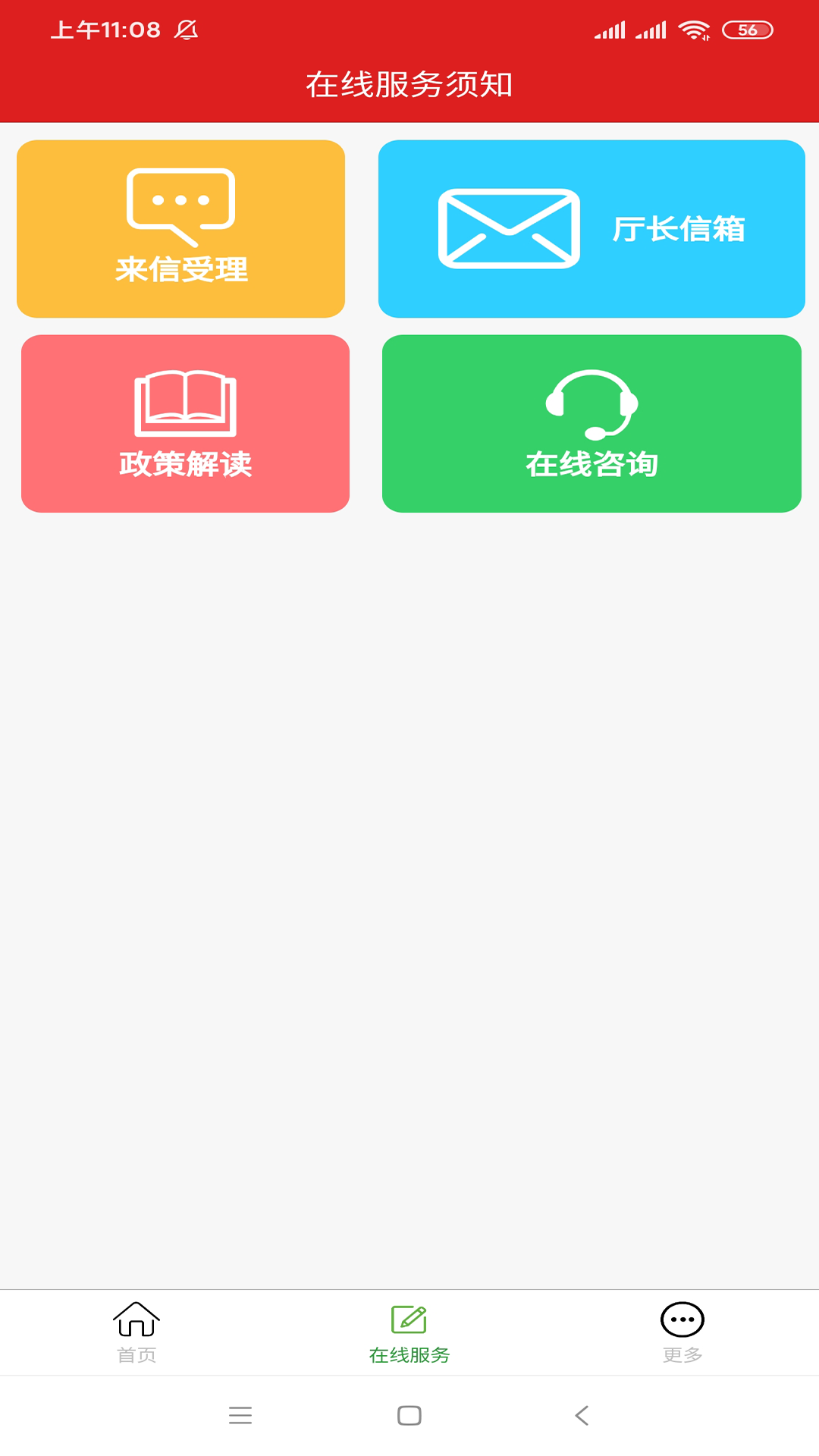
Task: Open the 厅长信箱 mailbox card
Action: point(591,228)
